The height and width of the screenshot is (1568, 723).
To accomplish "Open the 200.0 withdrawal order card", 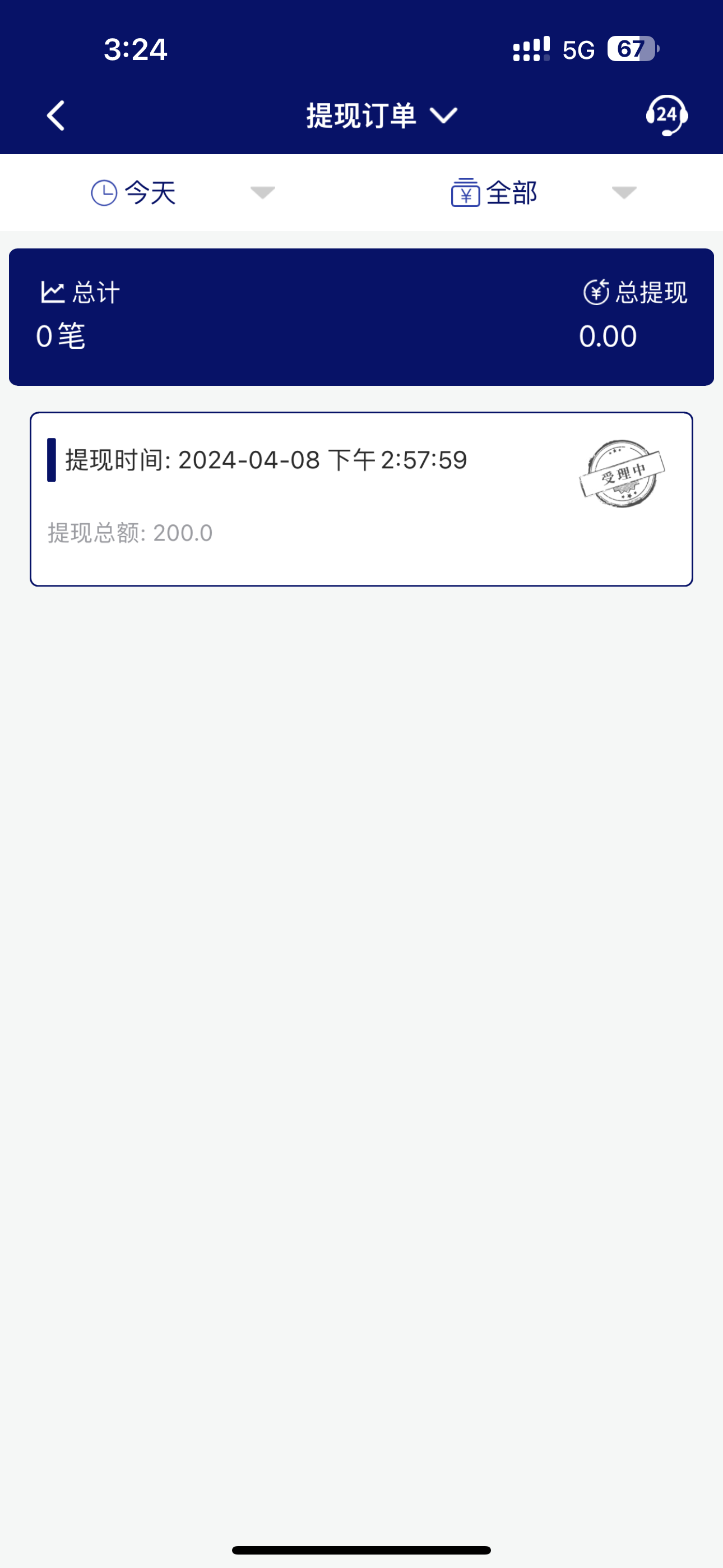I will 361,499.
